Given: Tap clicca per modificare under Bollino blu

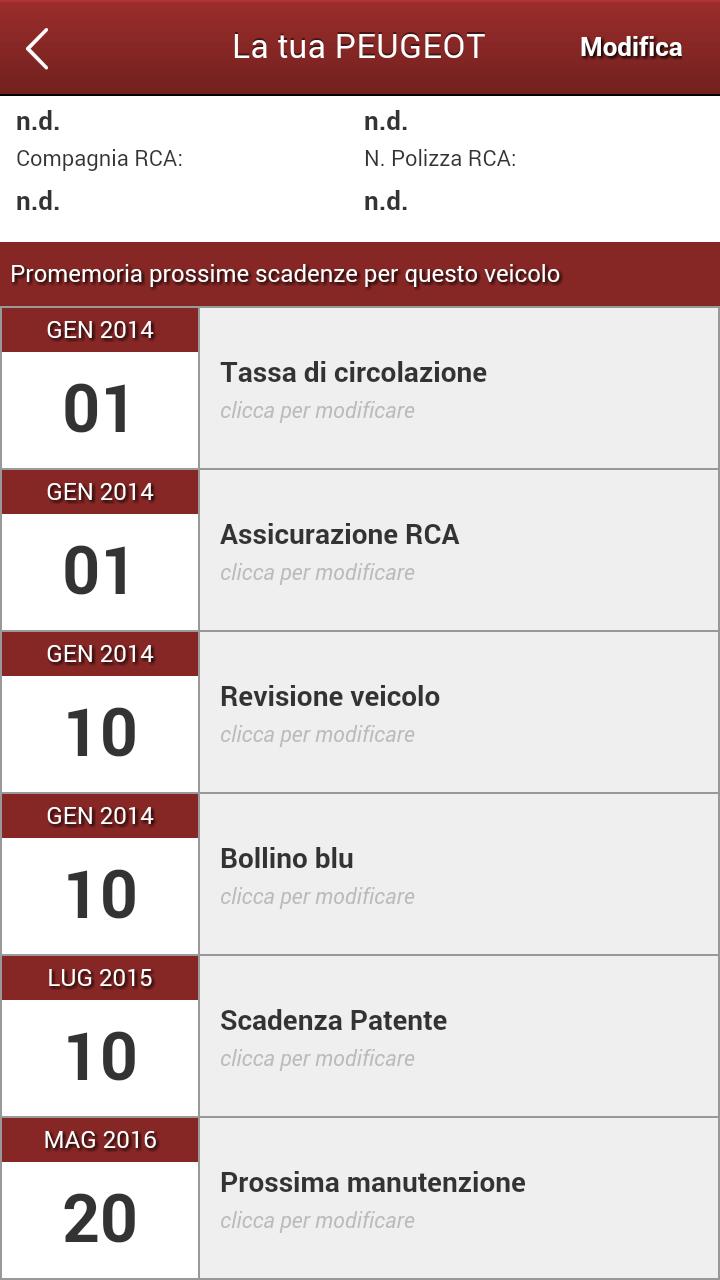Looking at the screenshot, I should click(x=319, y=896).
